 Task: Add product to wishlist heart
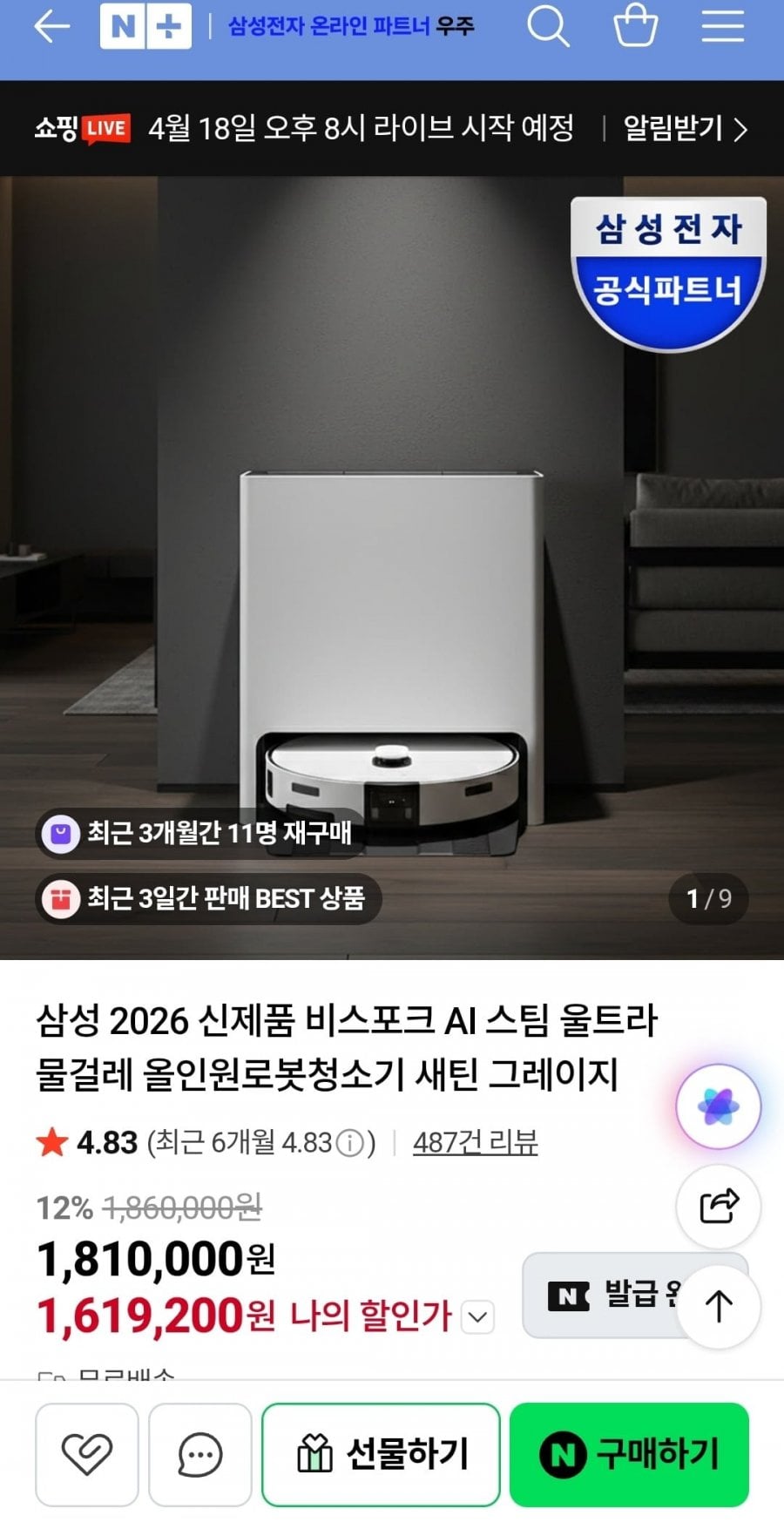coord(86,1453)
